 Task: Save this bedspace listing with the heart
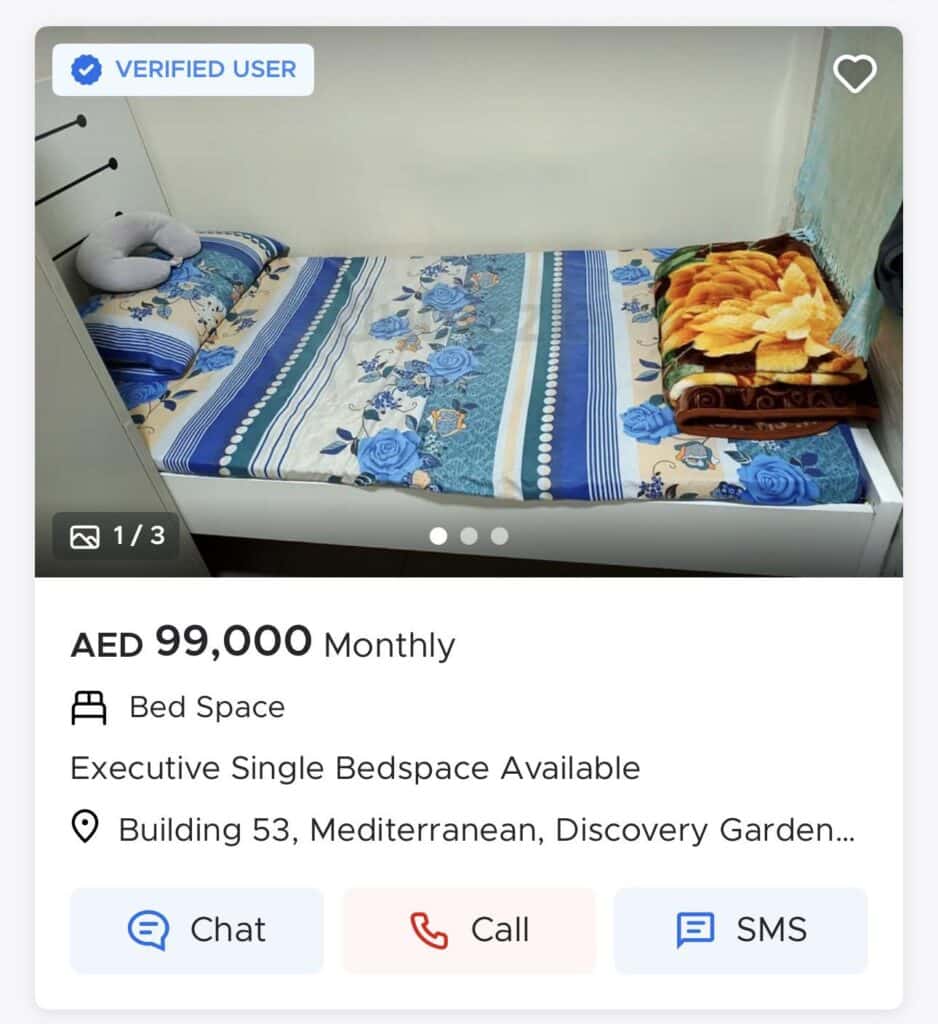click(x=855, y=74)
